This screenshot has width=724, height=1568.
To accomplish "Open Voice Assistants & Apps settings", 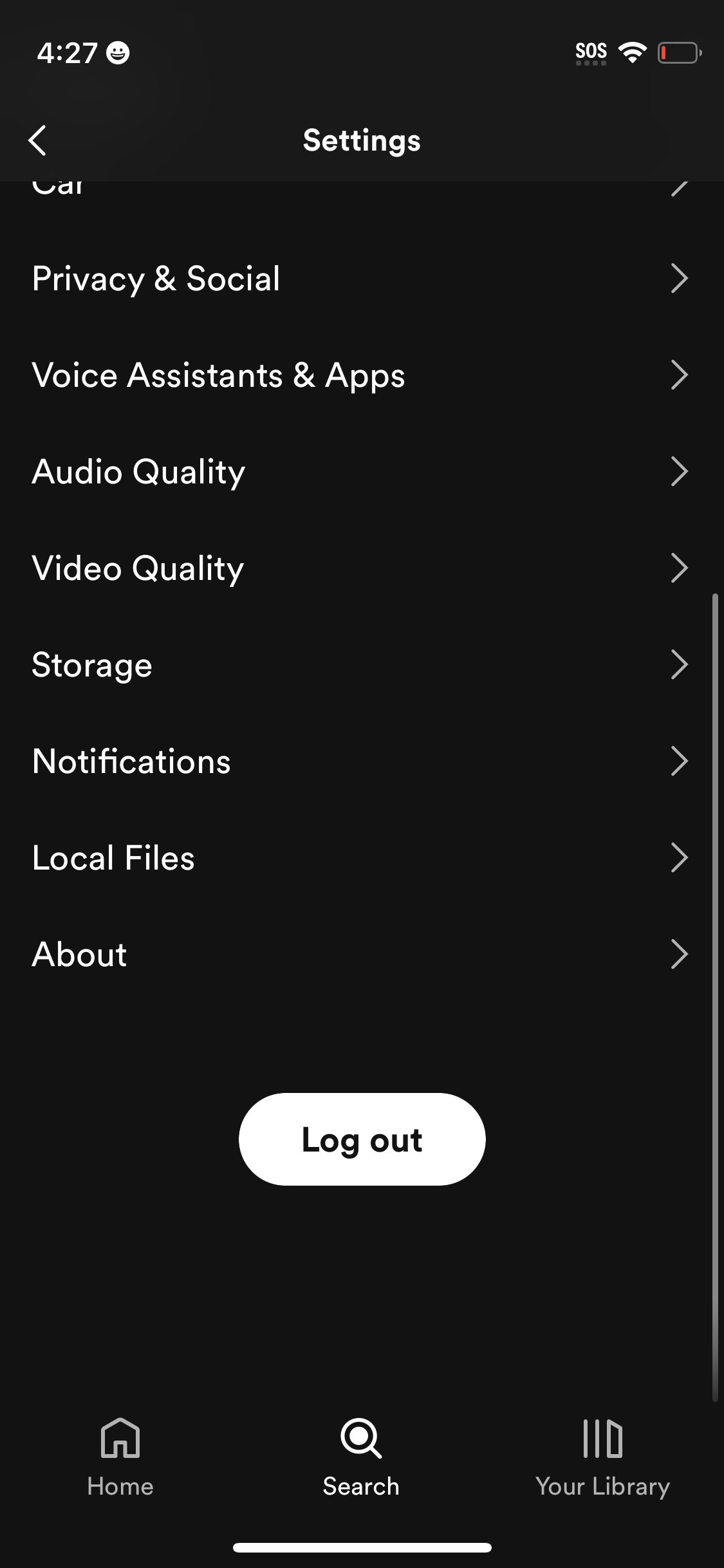I will (360, 375).
